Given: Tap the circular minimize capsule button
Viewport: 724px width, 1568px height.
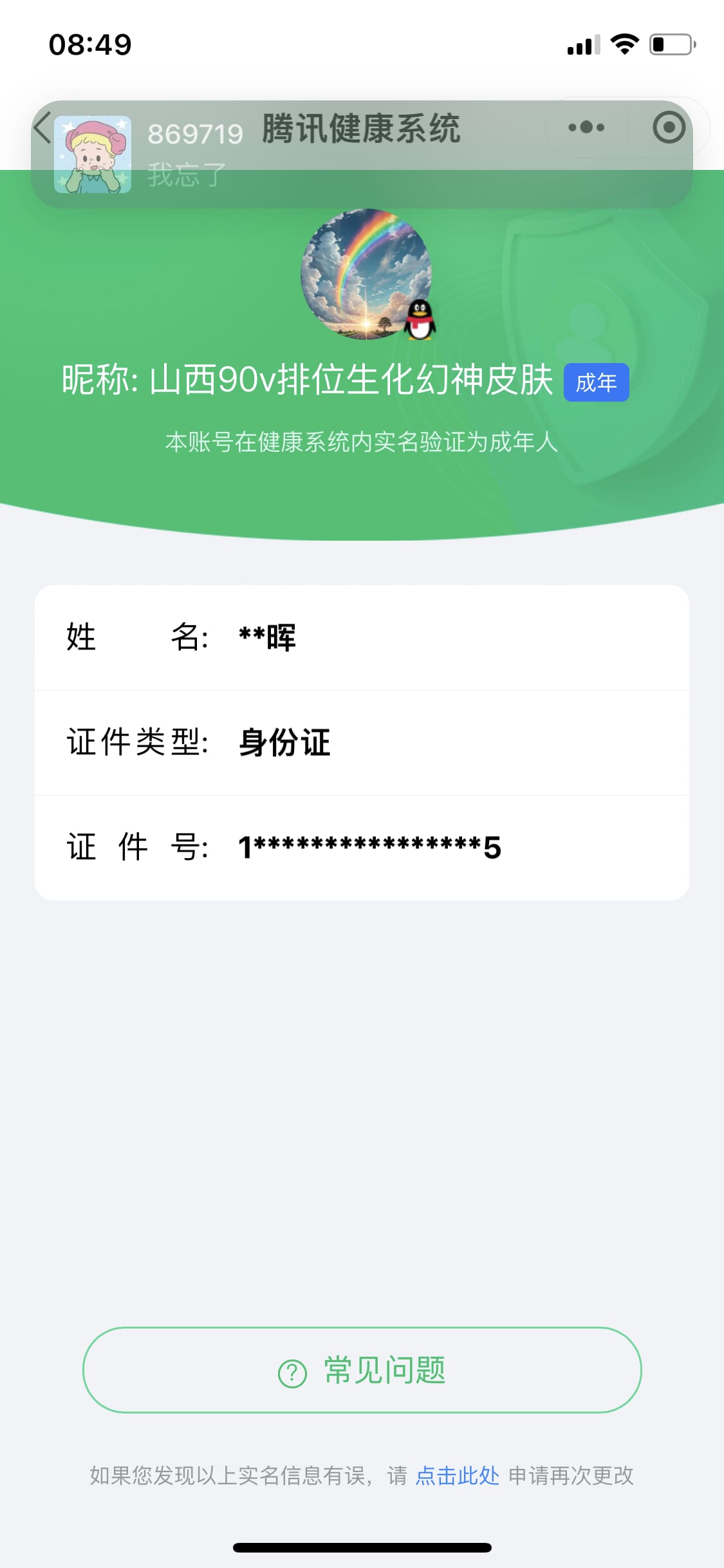Looking at the screenshot, I should pos(668,127).
